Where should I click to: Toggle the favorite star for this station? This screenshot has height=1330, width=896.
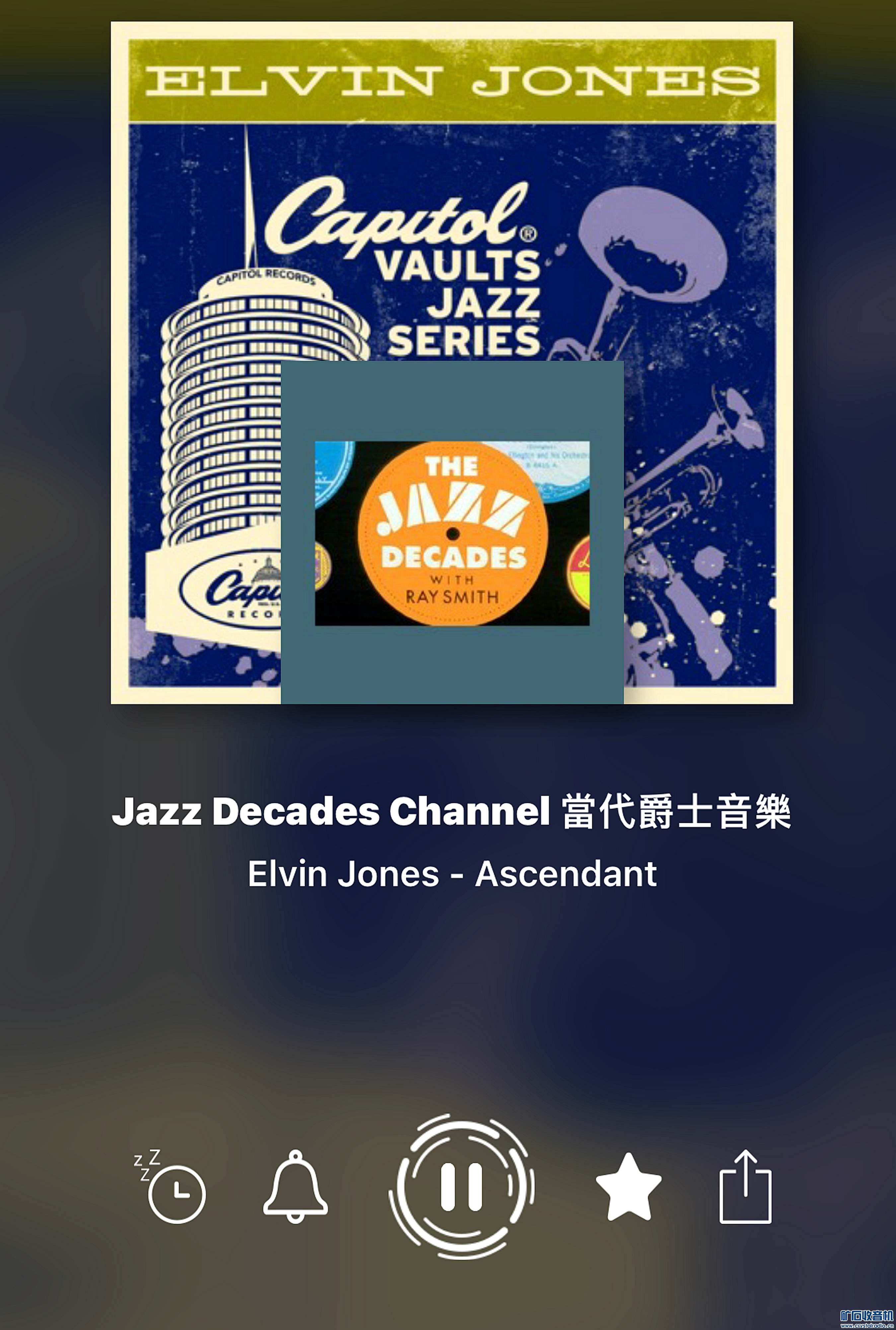click(629, 1187)
